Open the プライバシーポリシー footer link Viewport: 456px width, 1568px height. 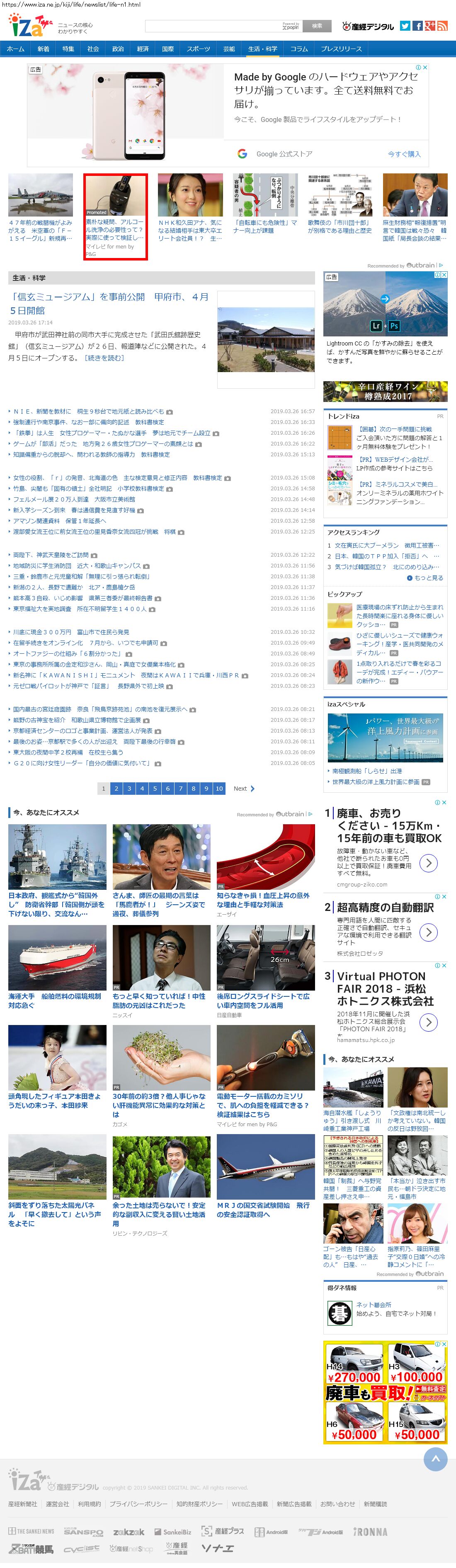[x=138, y=1503]
